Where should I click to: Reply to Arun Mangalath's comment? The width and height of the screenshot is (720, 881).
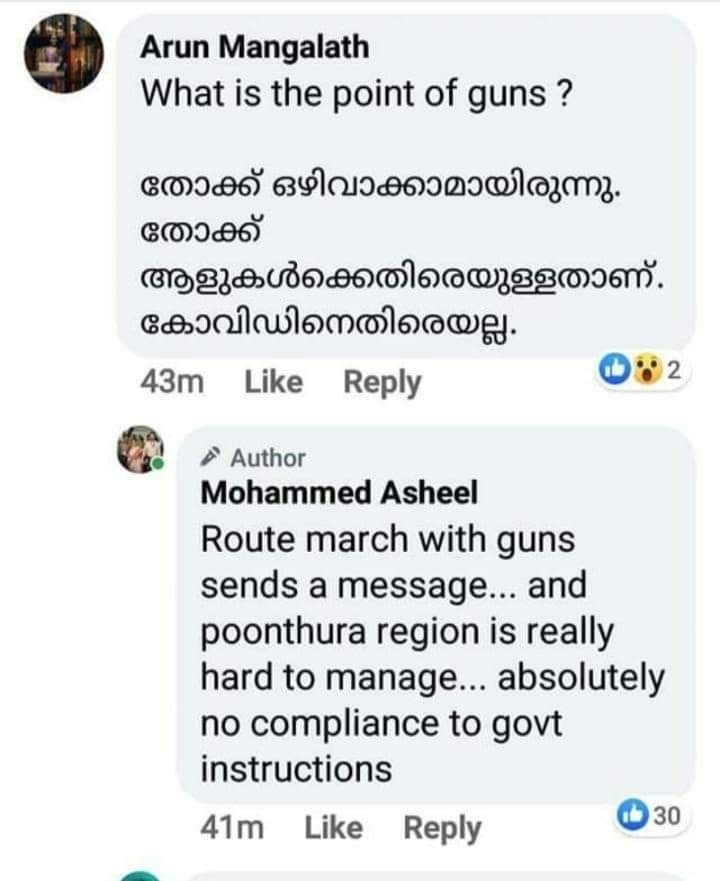click(382, 382)
